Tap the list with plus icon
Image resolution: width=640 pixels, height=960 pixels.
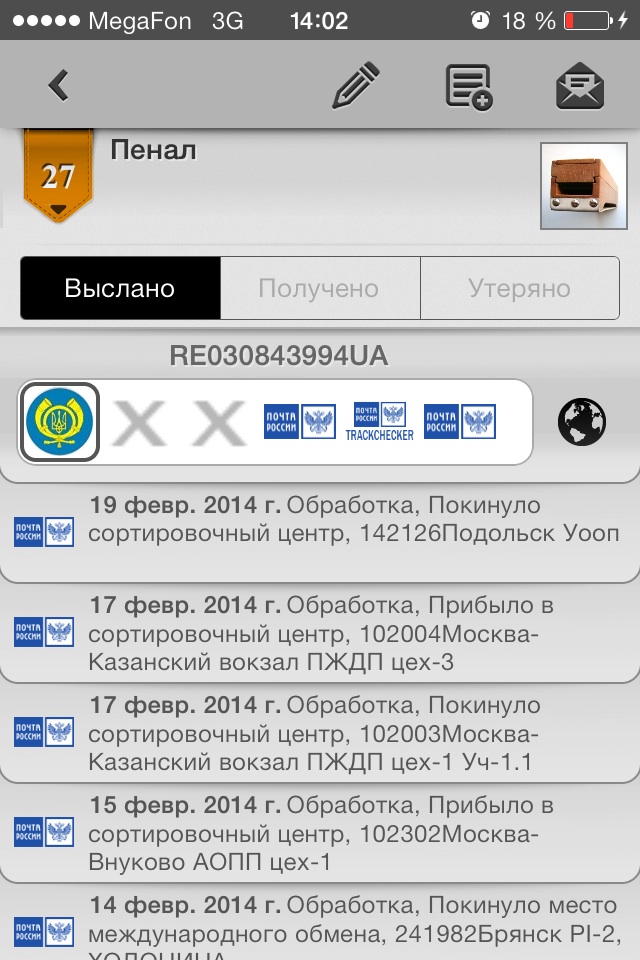coord(468,86)
